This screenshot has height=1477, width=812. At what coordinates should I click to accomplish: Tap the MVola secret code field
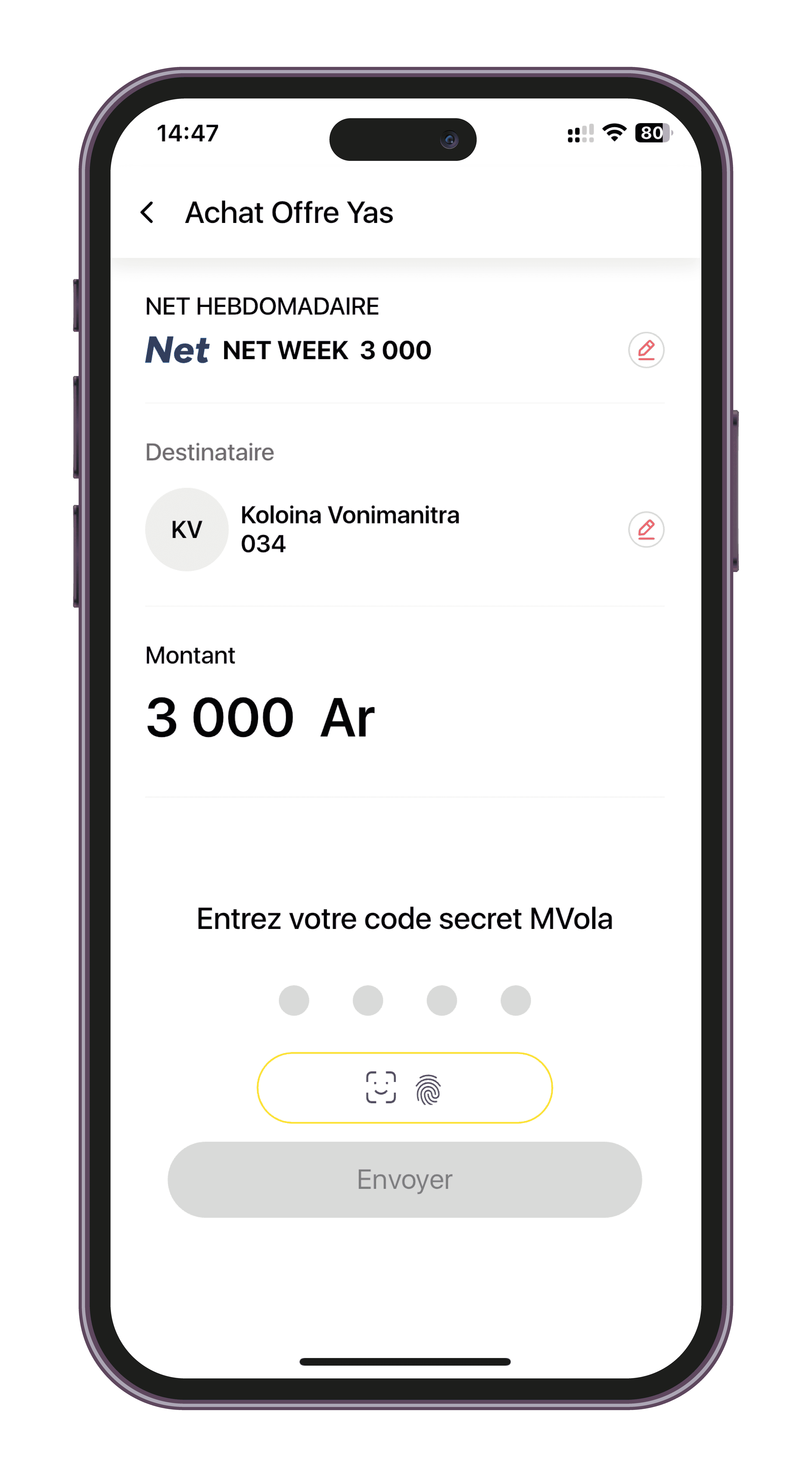[x=405, y=1000]
